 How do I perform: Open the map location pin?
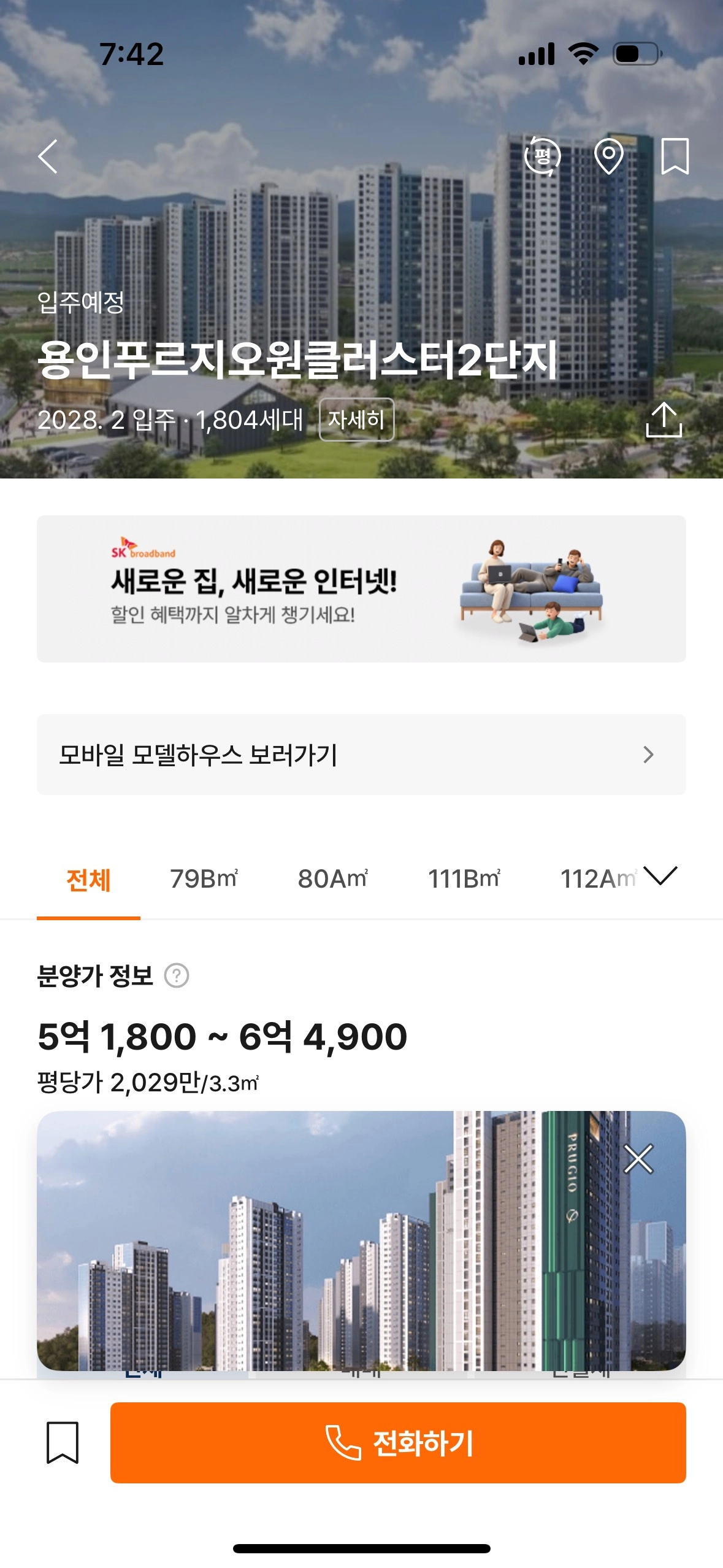click(609, 156)
